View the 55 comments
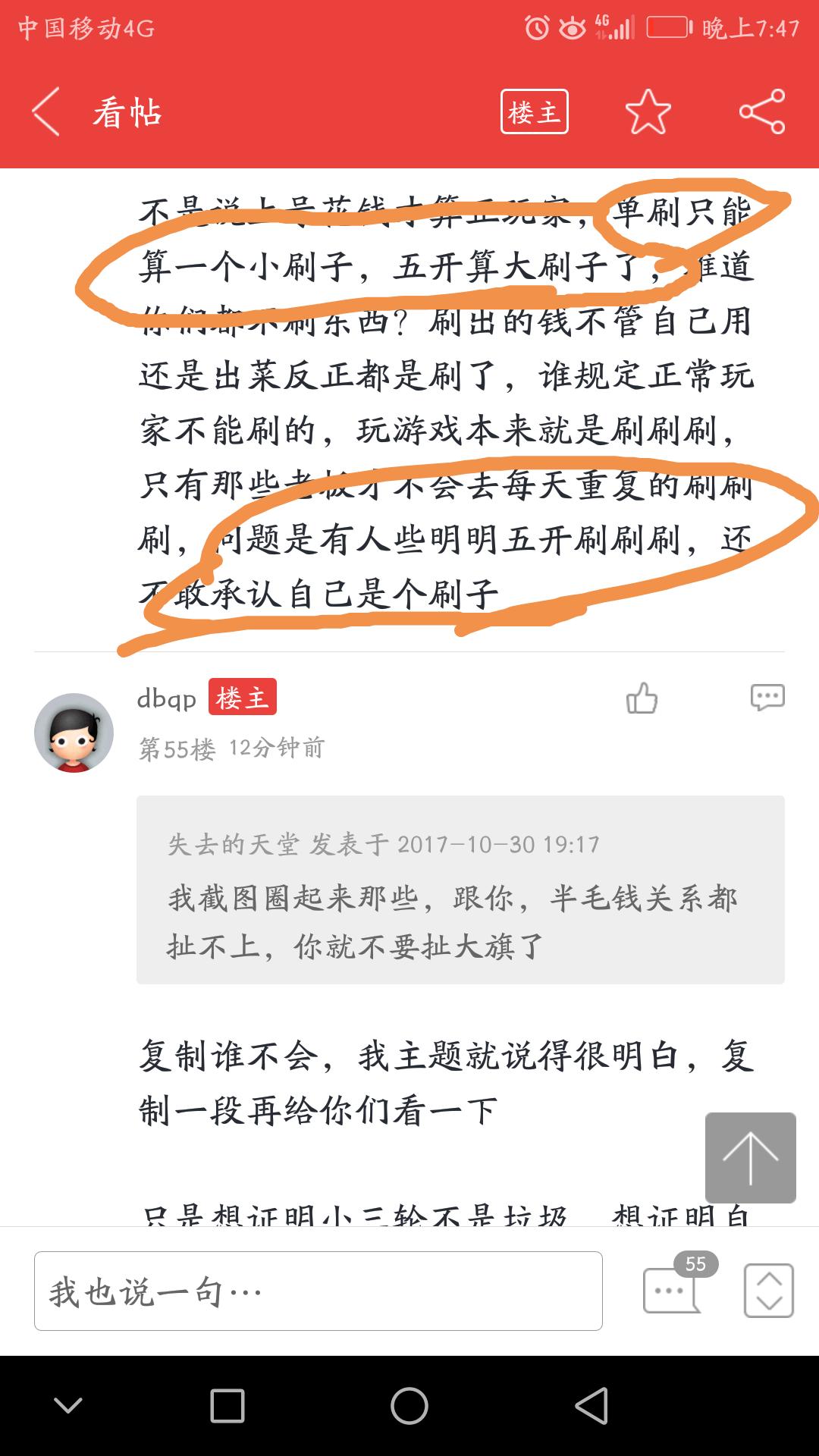The height and width of the screenshot is (1456, 819). pyautogui.click(x=672, y=1289)
